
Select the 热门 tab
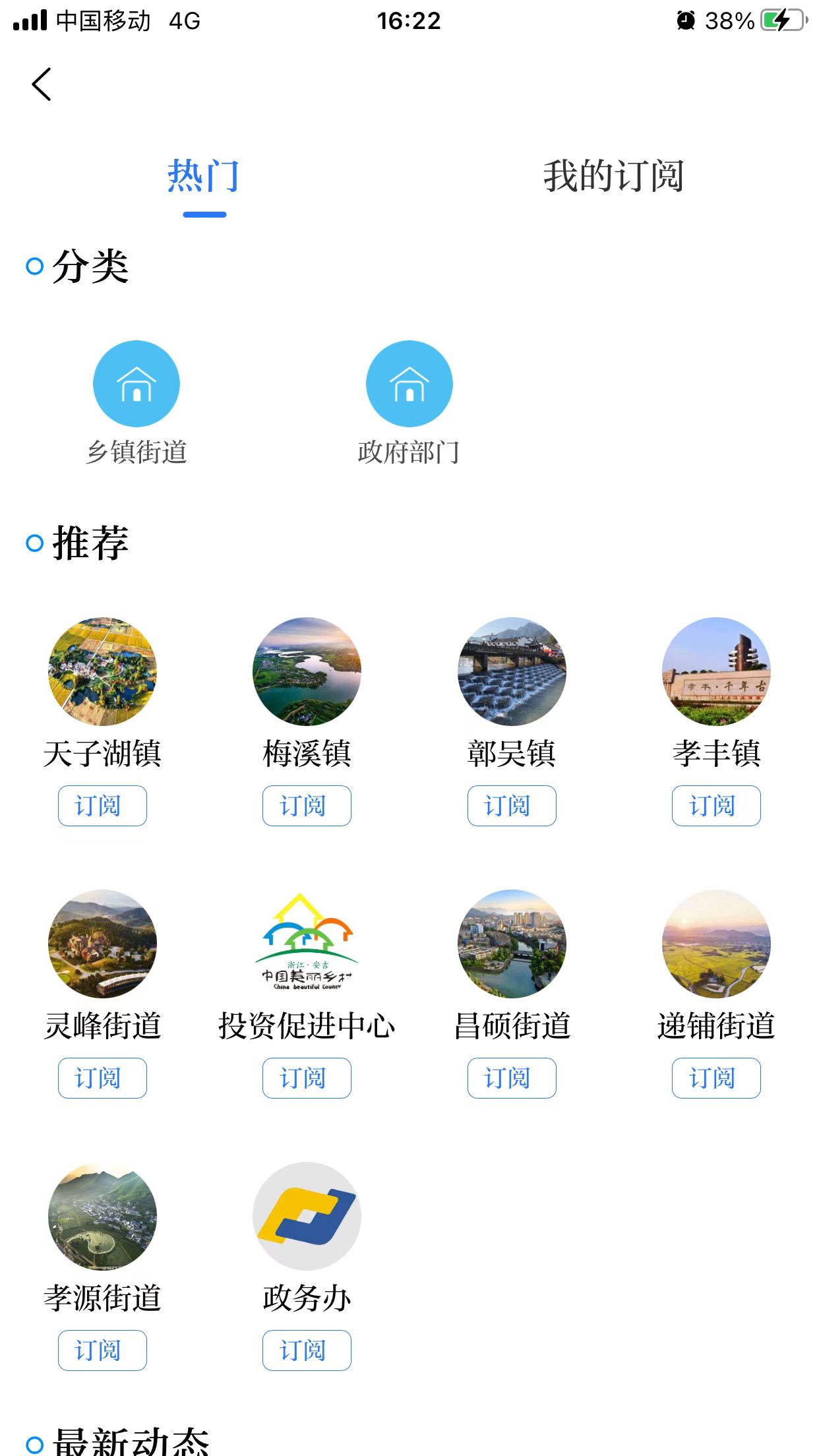[x=204, y=176]
